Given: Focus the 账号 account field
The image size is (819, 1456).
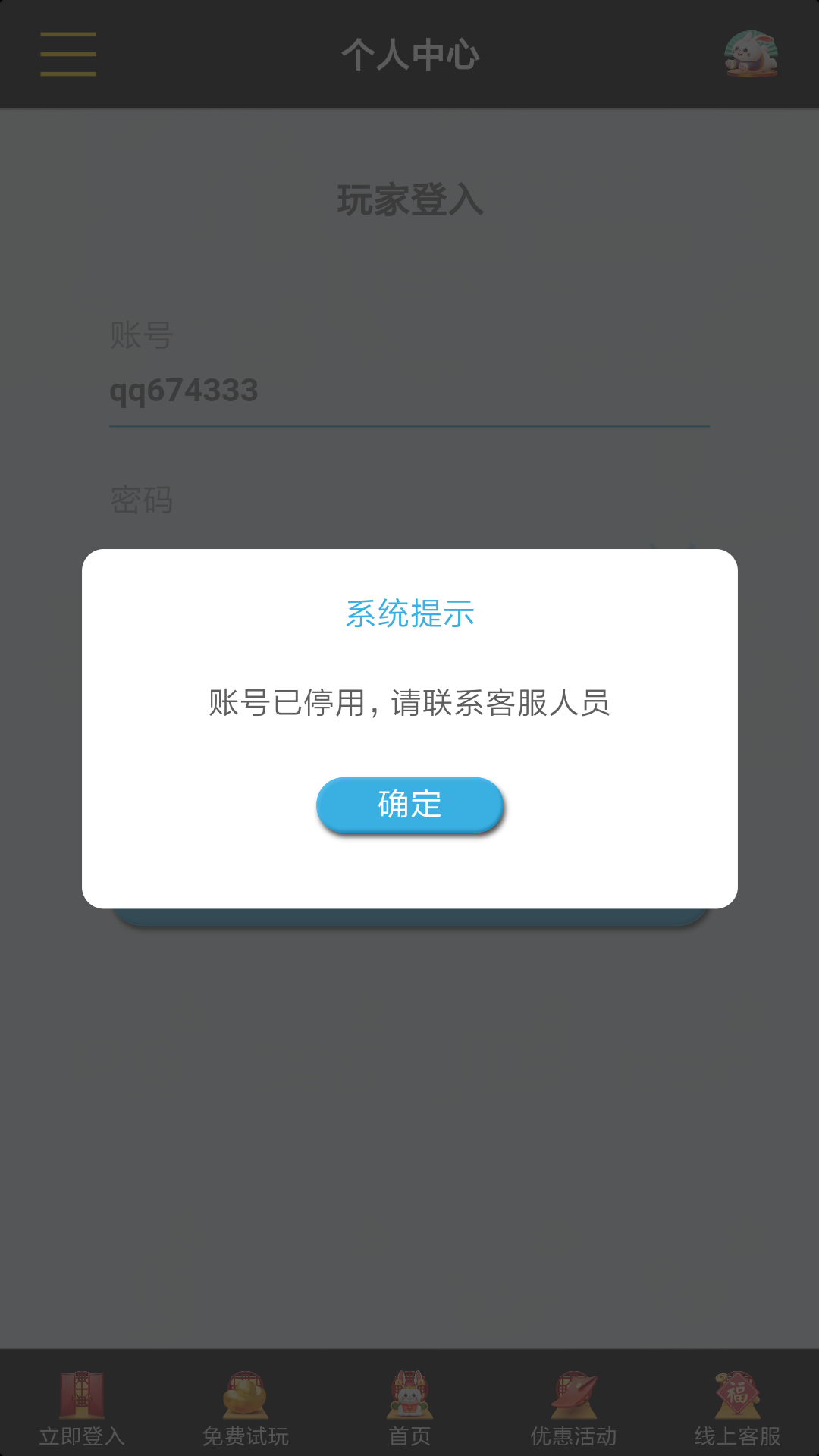Looking at the screenshot, I should (x=409, y=391).
